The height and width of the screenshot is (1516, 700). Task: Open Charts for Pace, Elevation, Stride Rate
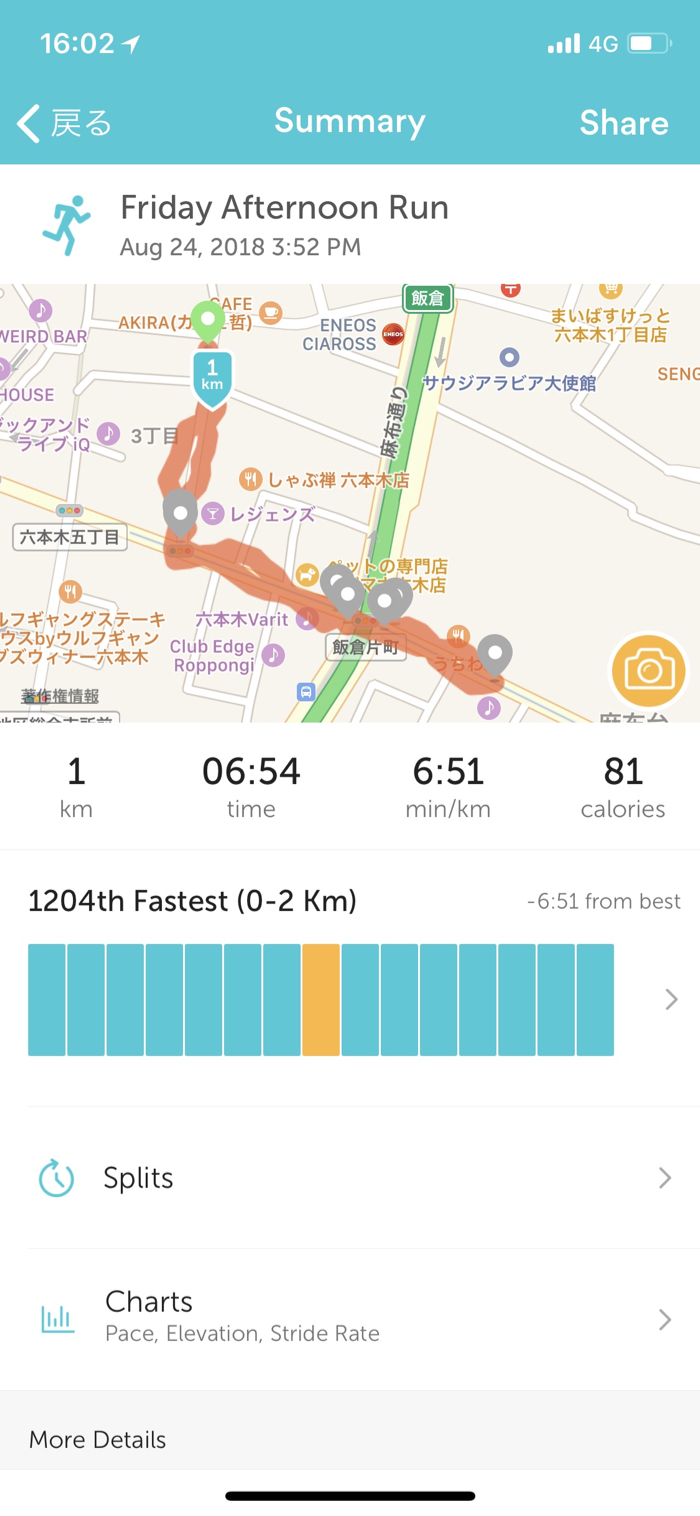(350, 1318)
